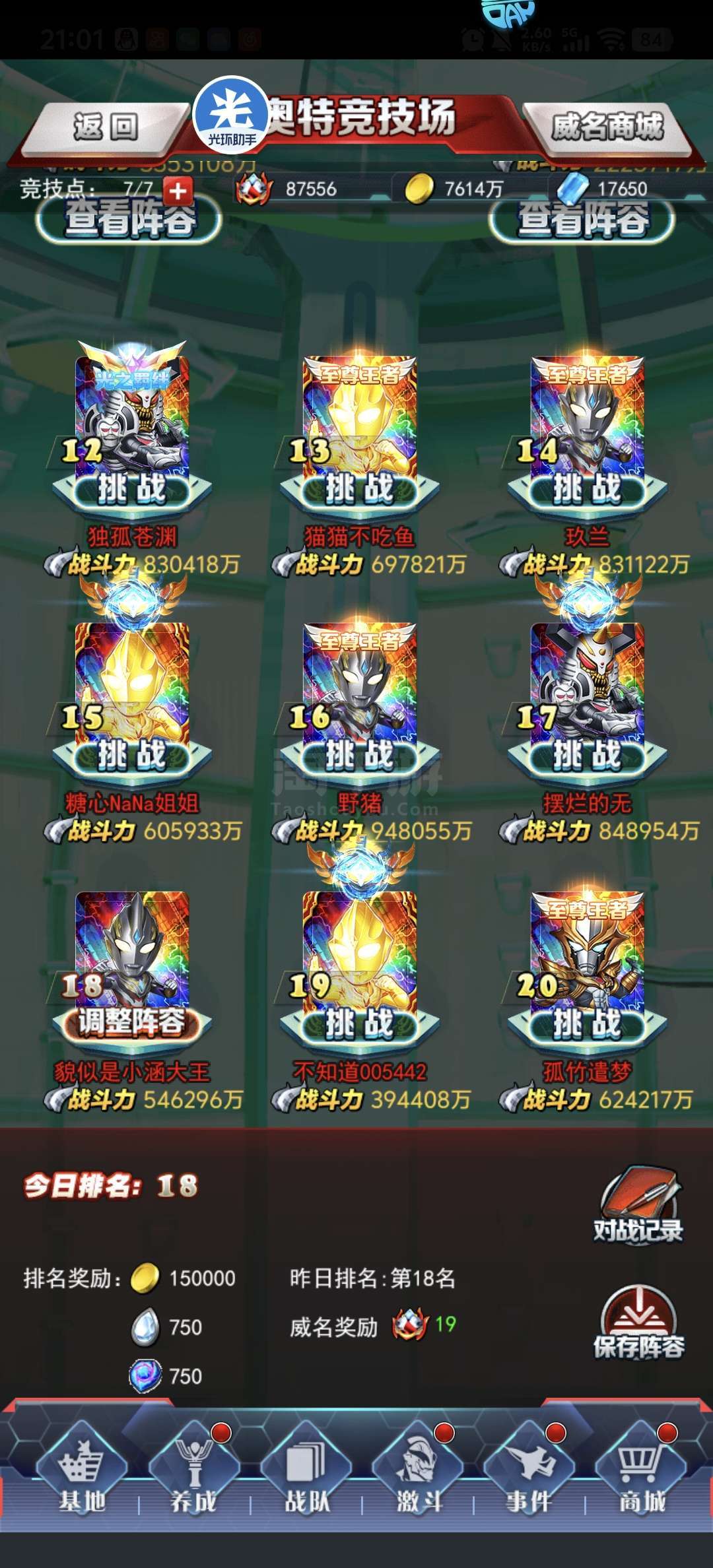Tap 保存阵容 to save lineup
Screen dimensions: 713x1568
point(638,1323)
